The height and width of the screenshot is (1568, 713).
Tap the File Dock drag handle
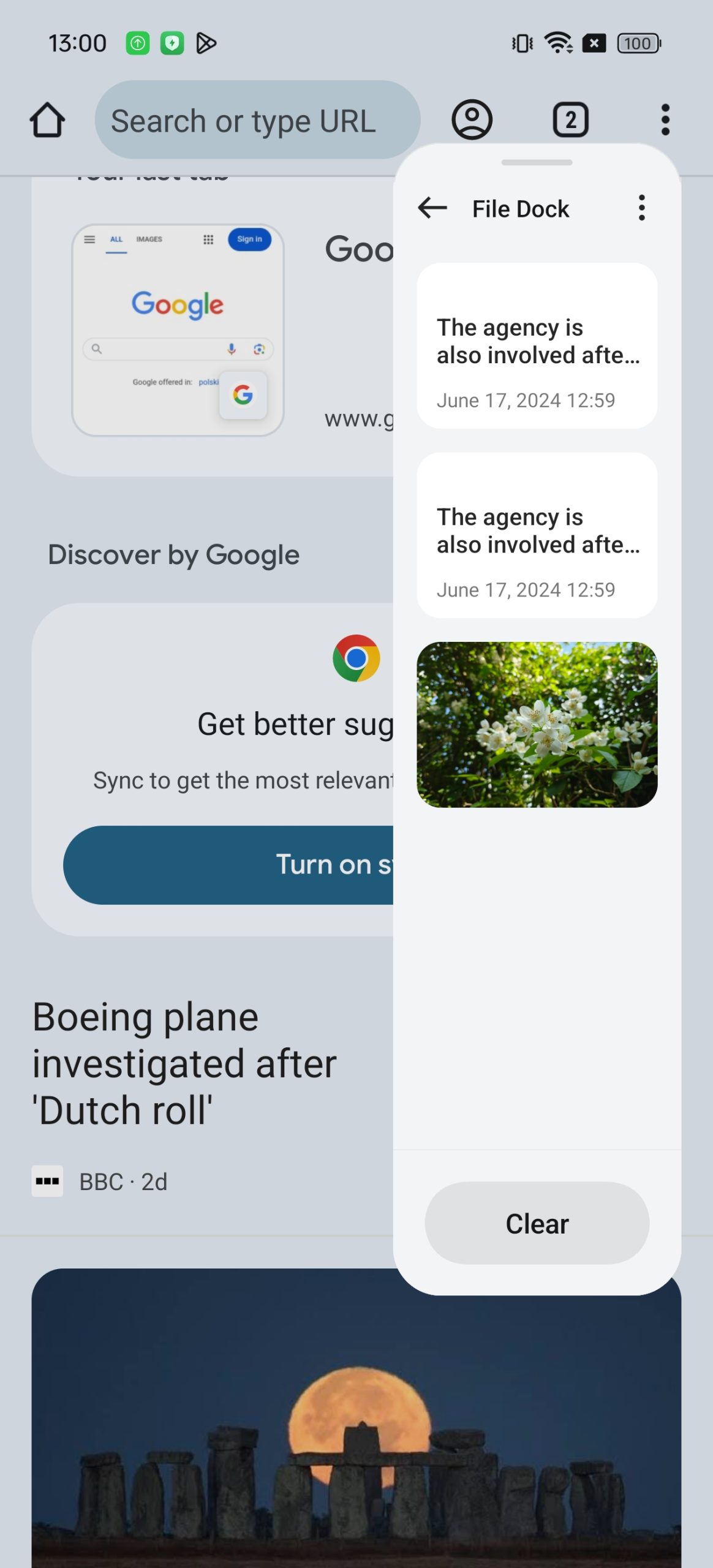(537, 162)
